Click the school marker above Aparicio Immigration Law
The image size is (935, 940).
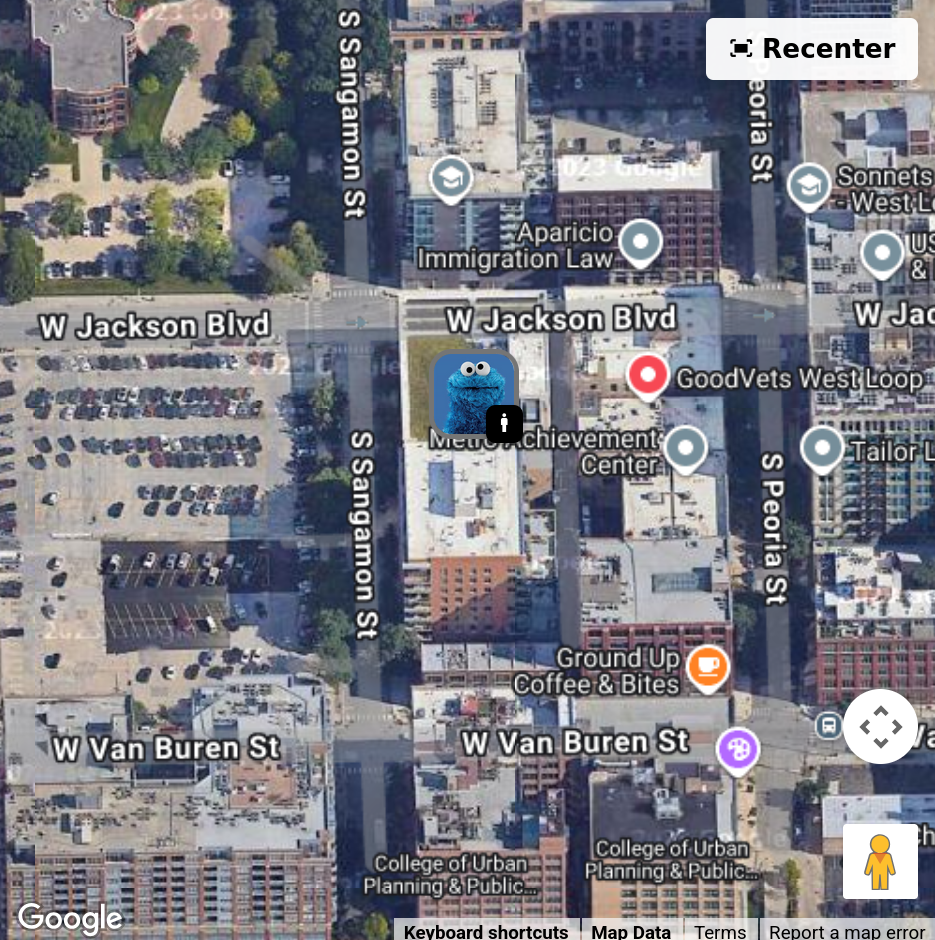click(451, 180)
